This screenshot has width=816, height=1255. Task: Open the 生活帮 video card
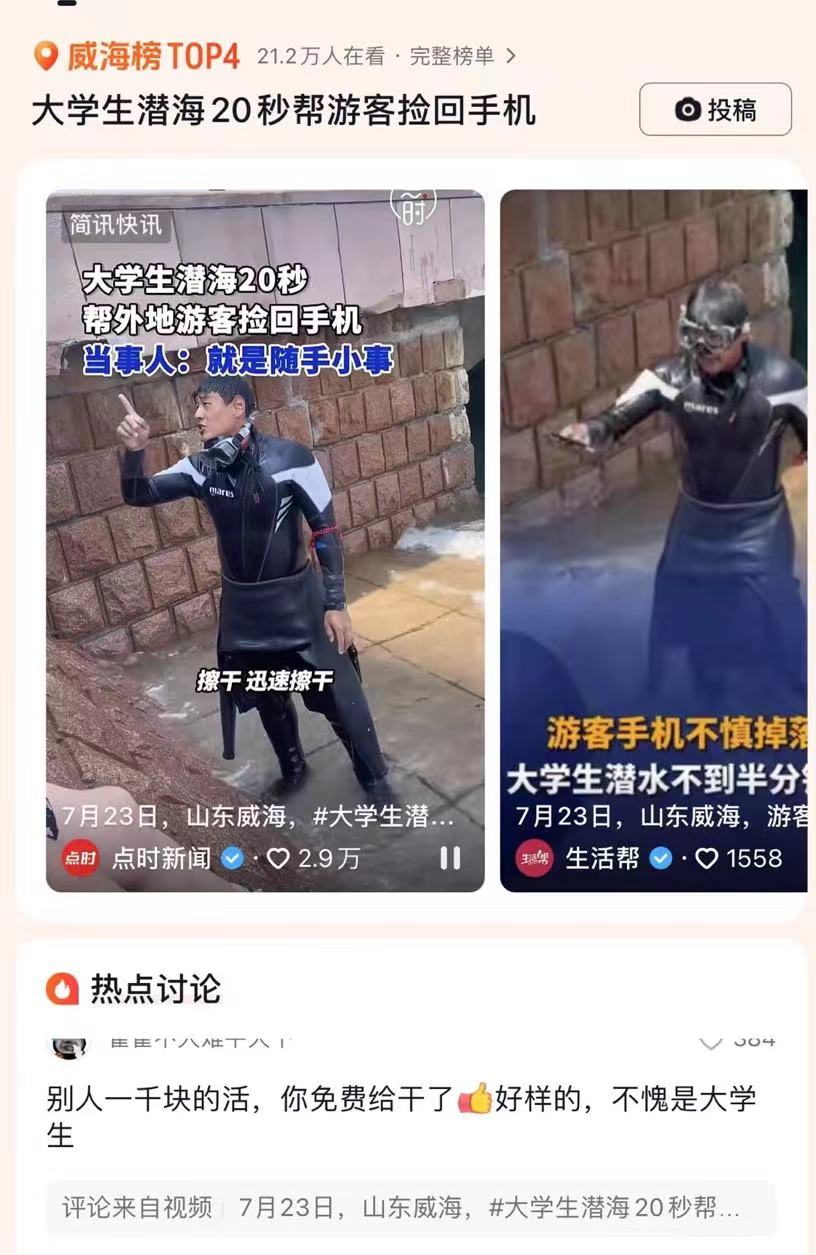[654, 500]
